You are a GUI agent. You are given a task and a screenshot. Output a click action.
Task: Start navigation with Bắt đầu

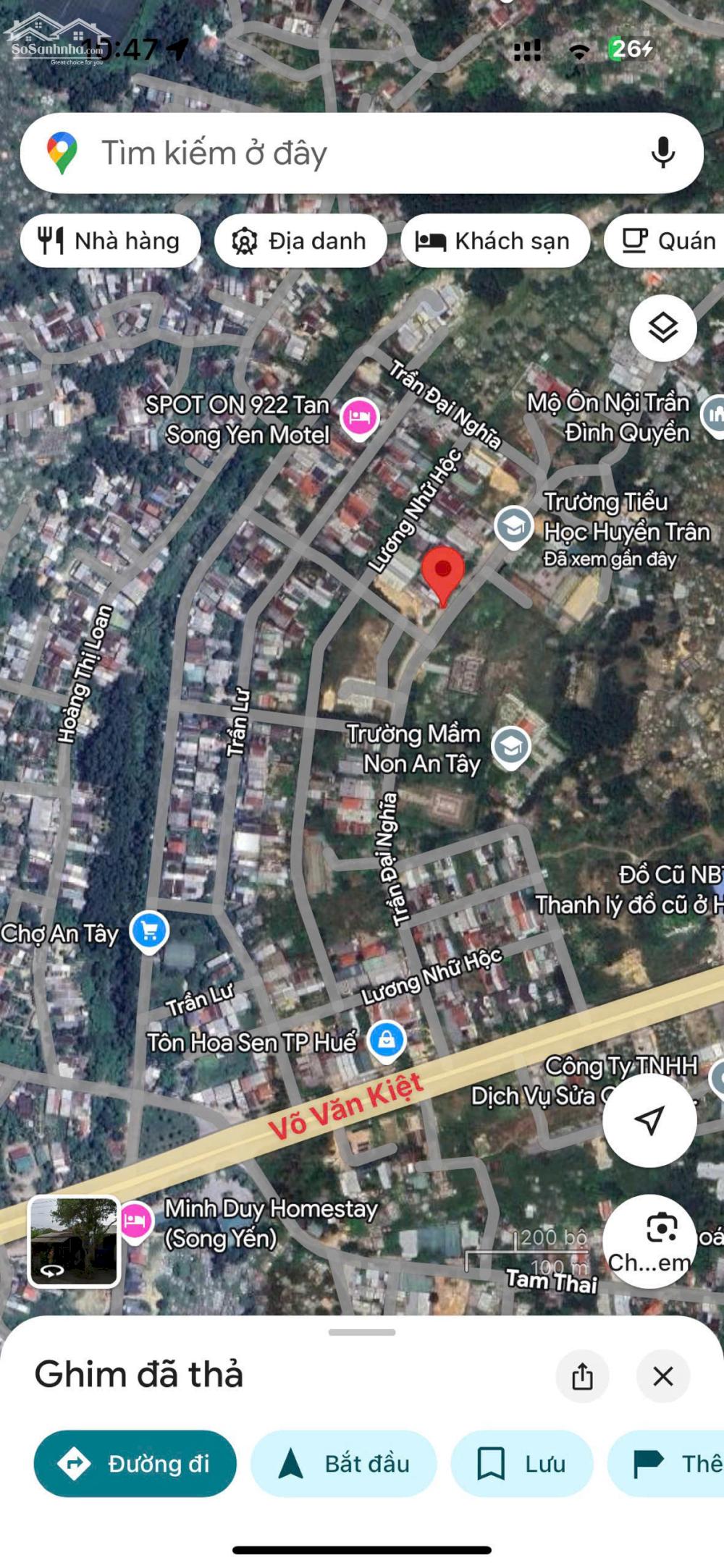(344, 1464)
